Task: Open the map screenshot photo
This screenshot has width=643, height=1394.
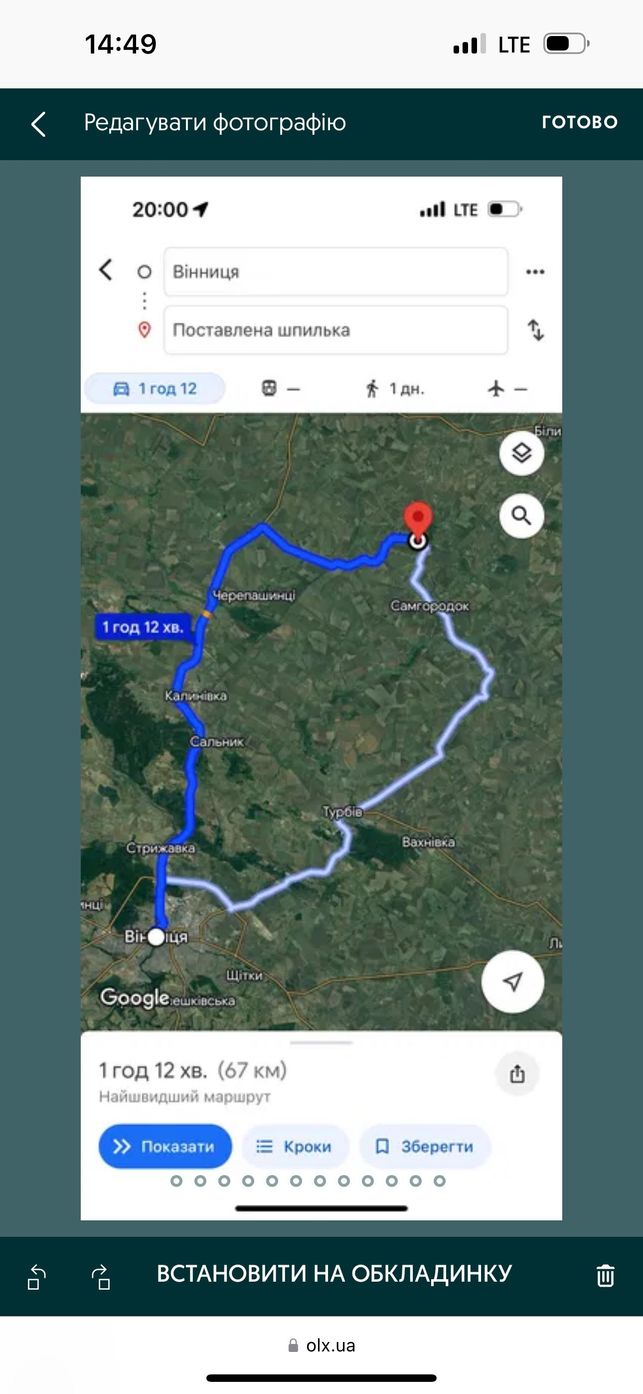Action: click(321, 698)
